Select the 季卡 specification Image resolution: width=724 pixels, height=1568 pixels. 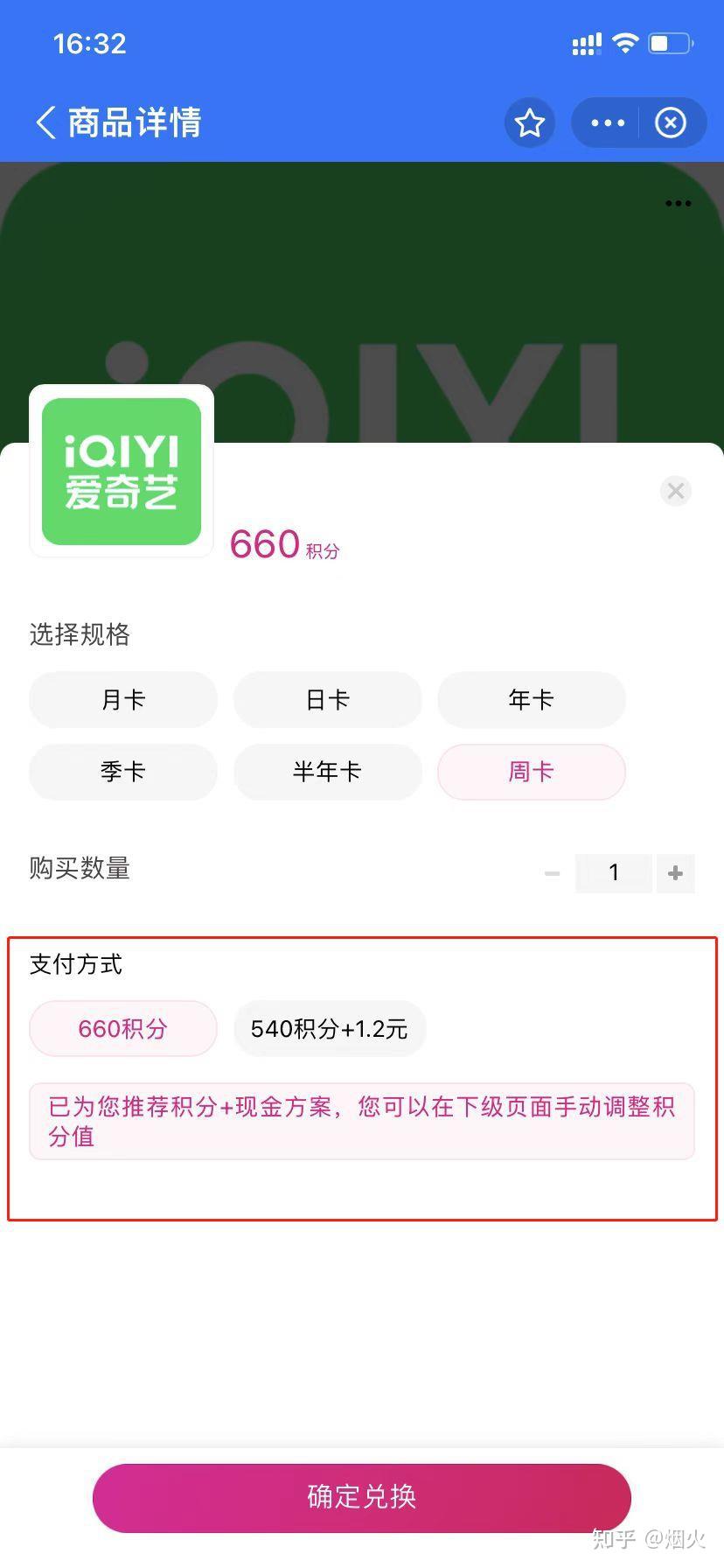tap(122, 772)
